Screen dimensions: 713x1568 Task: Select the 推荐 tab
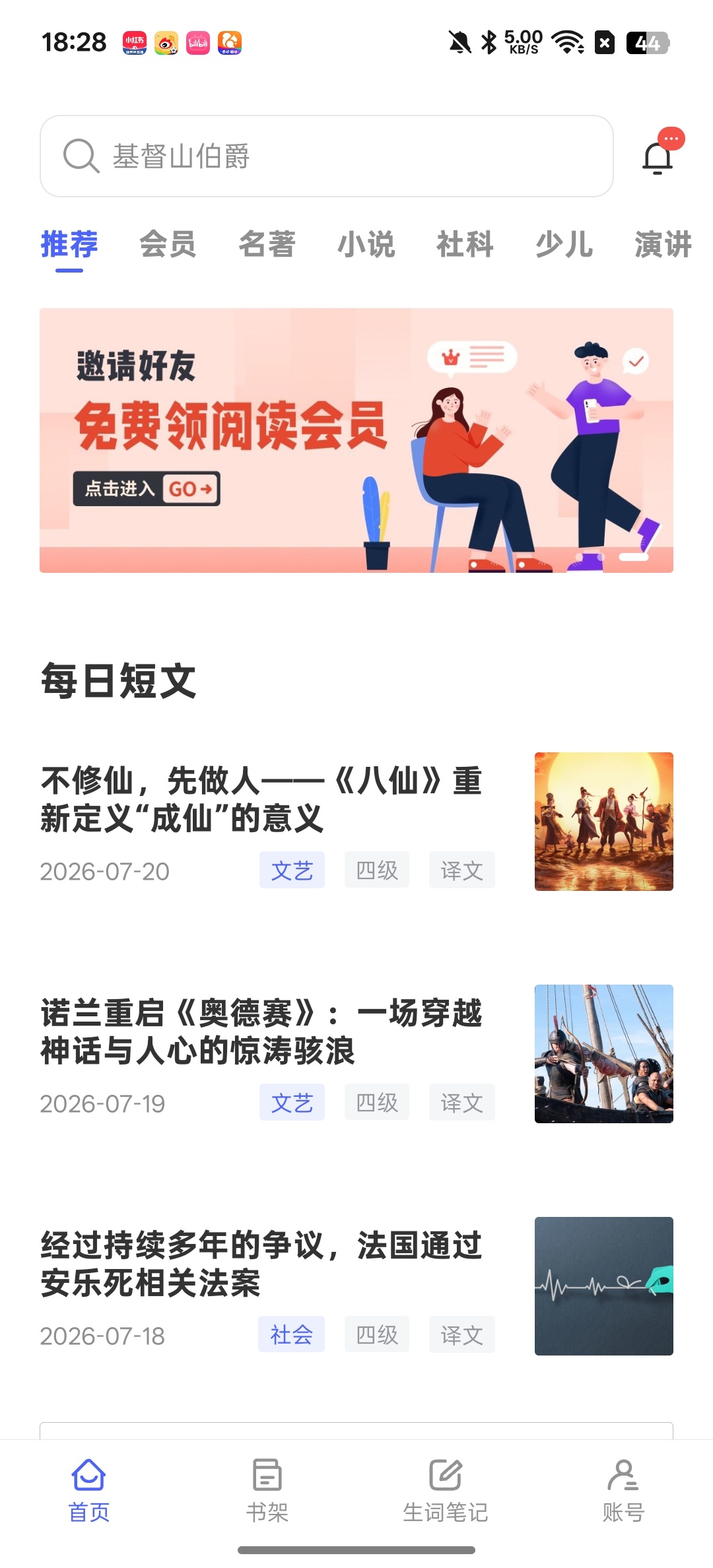coord(69,244)
